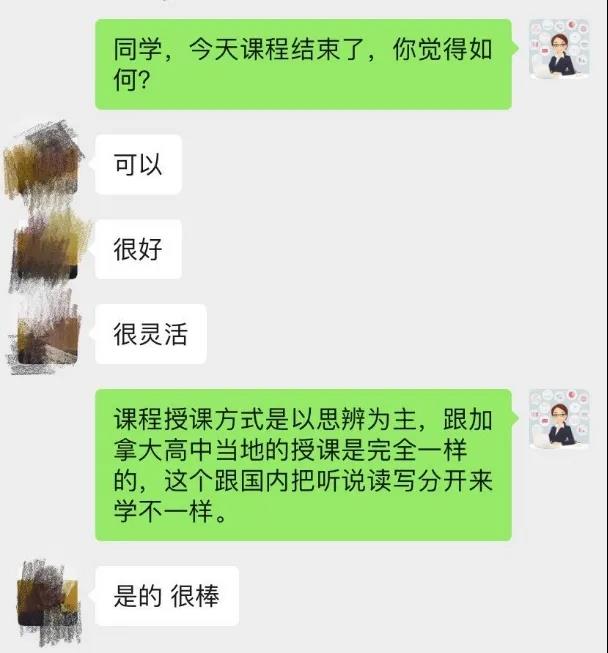Open sender's avatar next to 很灵活
Image resolution: width=608 pixels, height=653 pixels.
click(x=47, y=333)
